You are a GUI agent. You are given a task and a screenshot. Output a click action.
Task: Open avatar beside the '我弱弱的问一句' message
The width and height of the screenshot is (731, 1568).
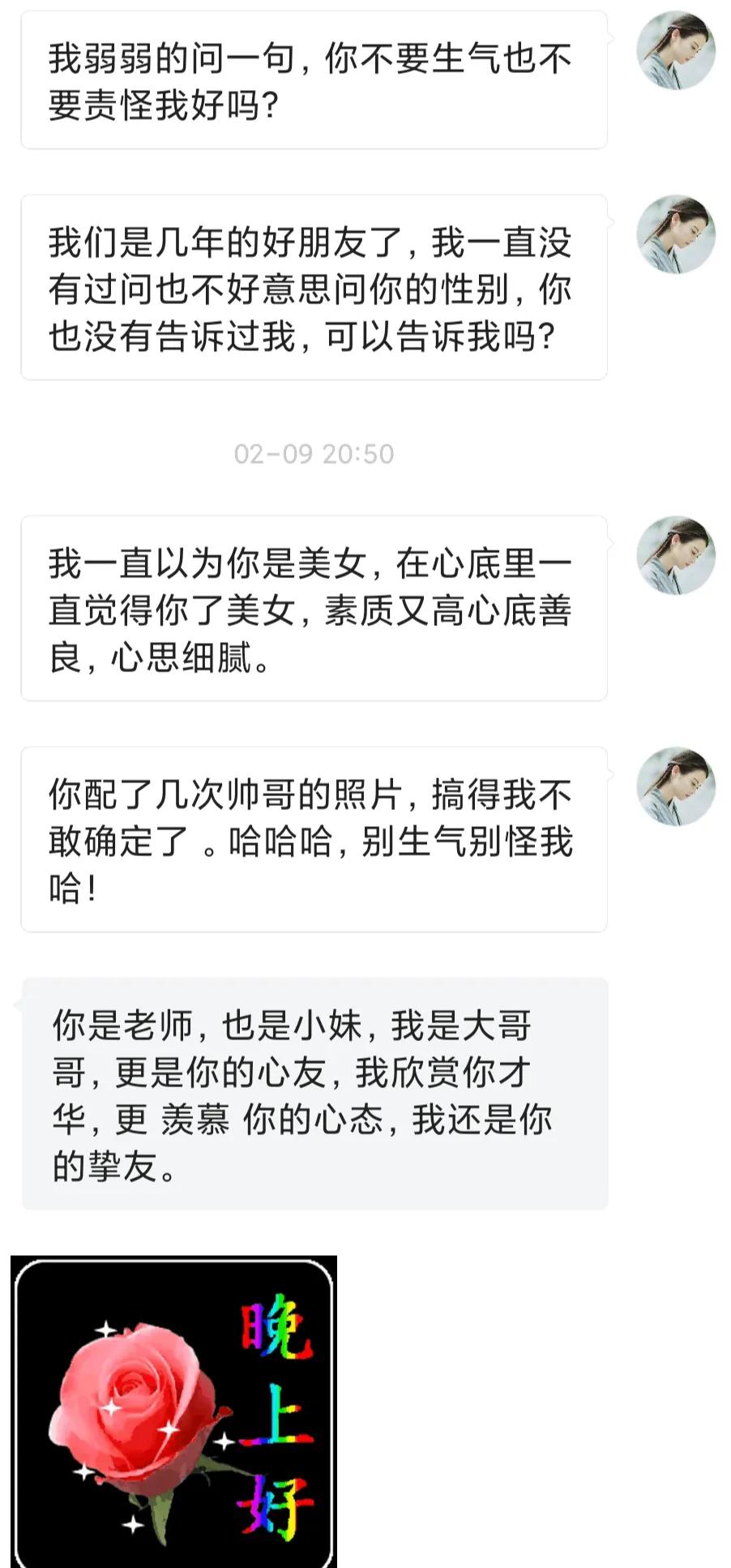click(675, 50)
